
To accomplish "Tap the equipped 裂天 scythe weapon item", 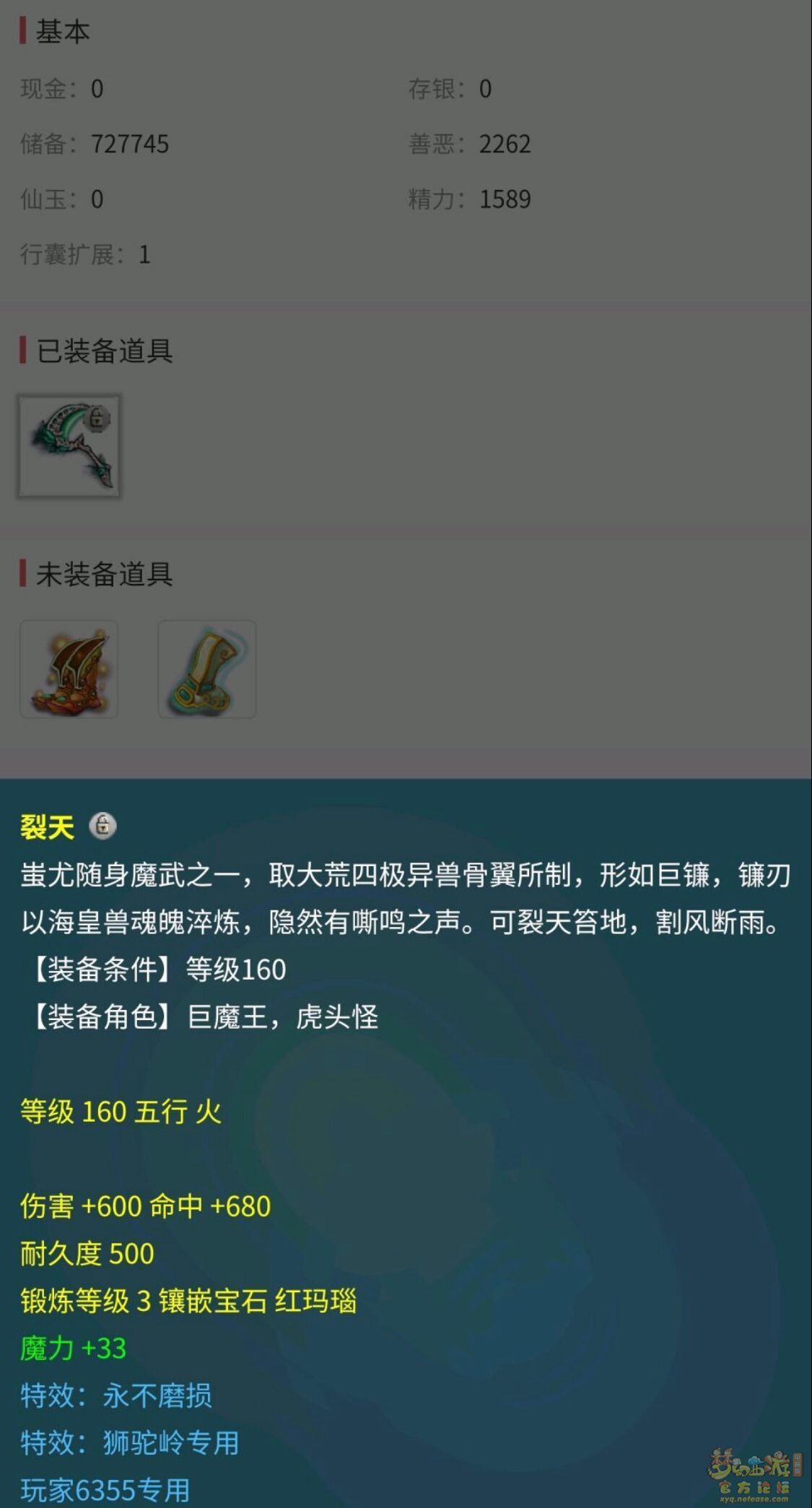I will click(69, 445).
